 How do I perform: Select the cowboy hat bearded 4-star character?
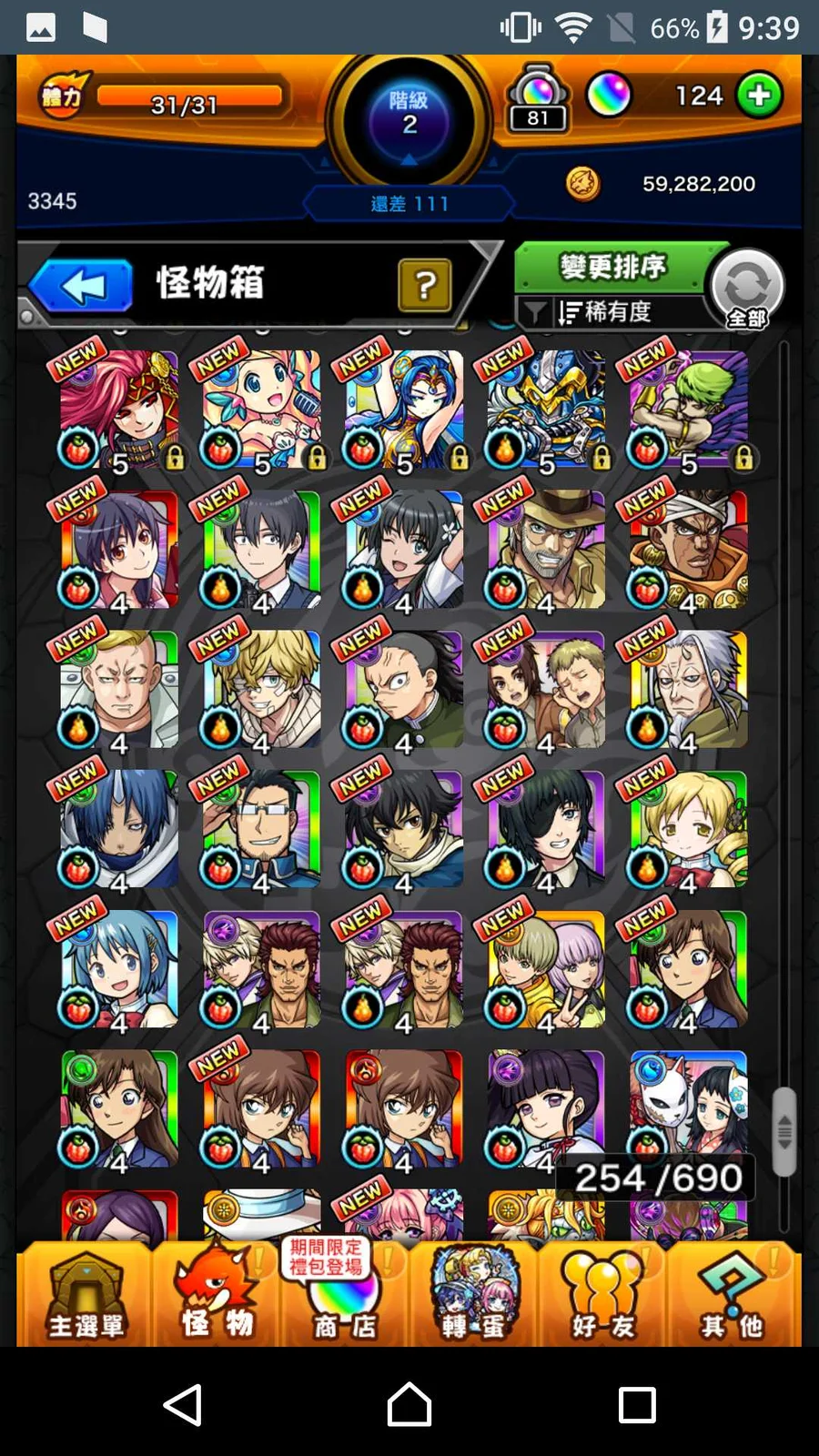546,551
